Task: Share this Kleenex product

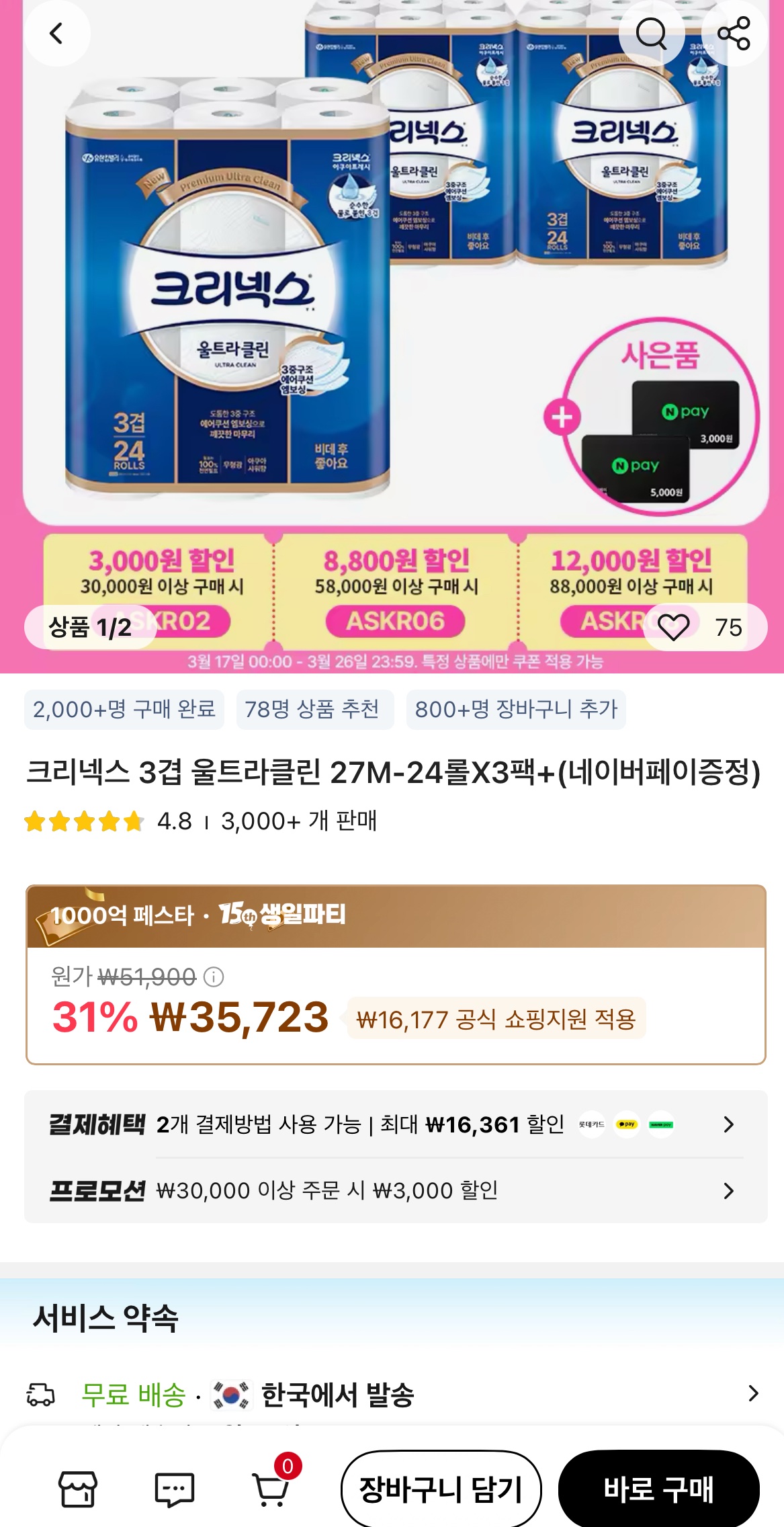Action: (734, 34)
